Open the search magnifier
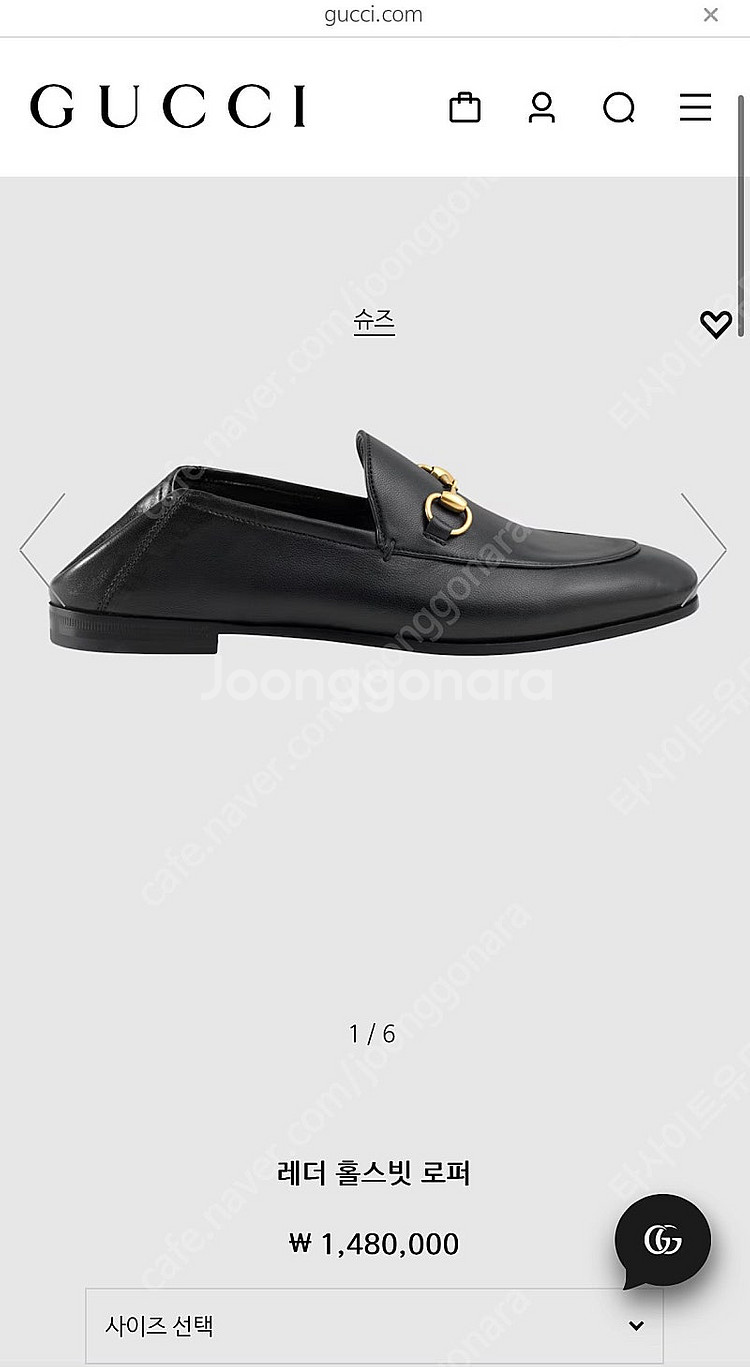This screenshot has height=1367, width=750. click(619, 107)
